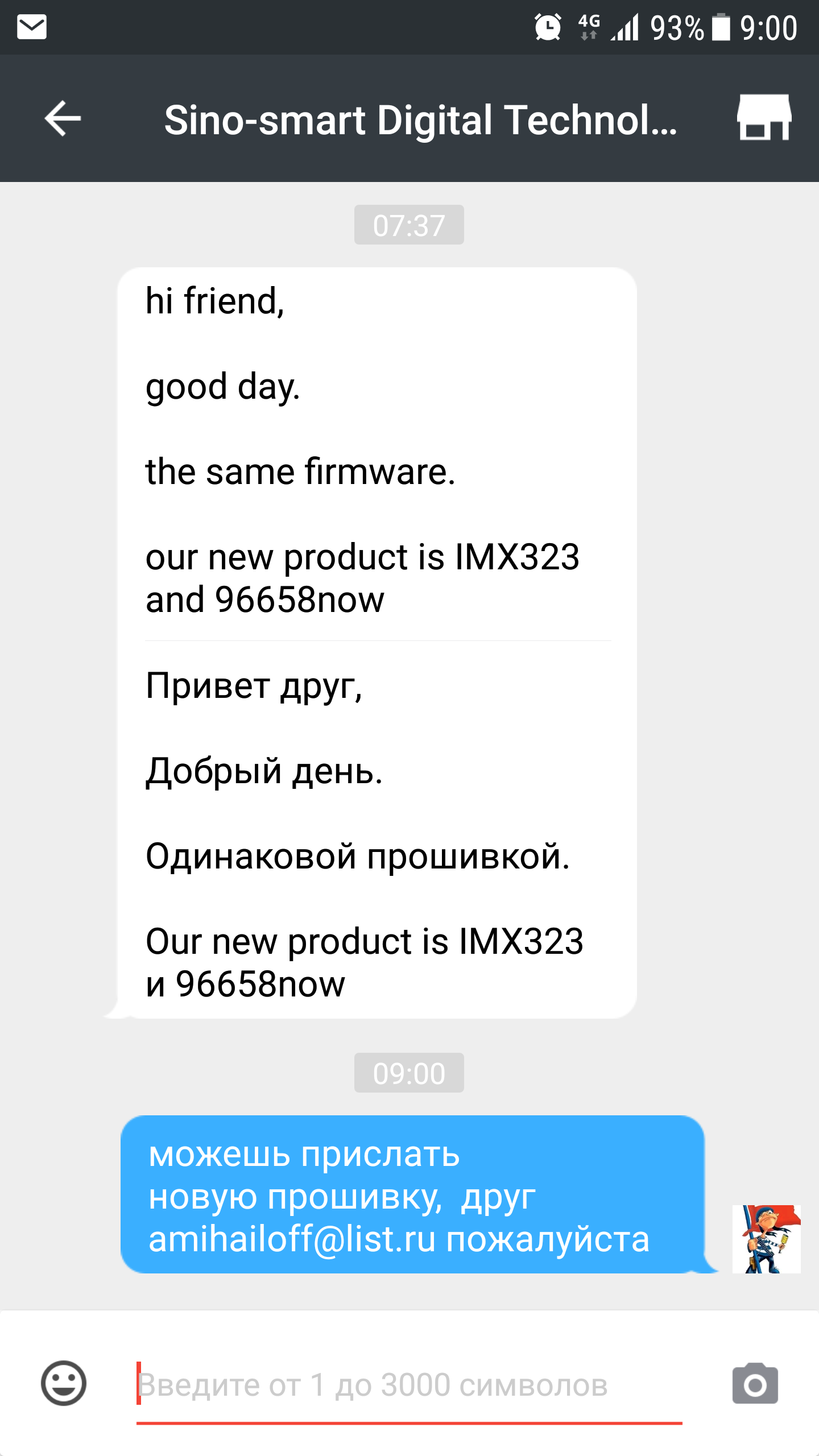Viewport: 819px width, 1456px height.
Task: Open the seller's store icon
Action: (x=764, y=118)
